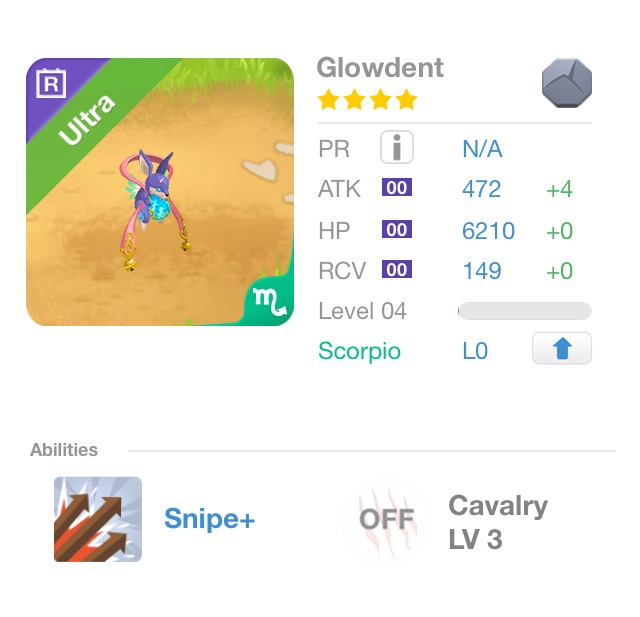Open Snipe+ ability details
Image resolution: width=640 pixels, height=617 pixels.
[98, 519]
